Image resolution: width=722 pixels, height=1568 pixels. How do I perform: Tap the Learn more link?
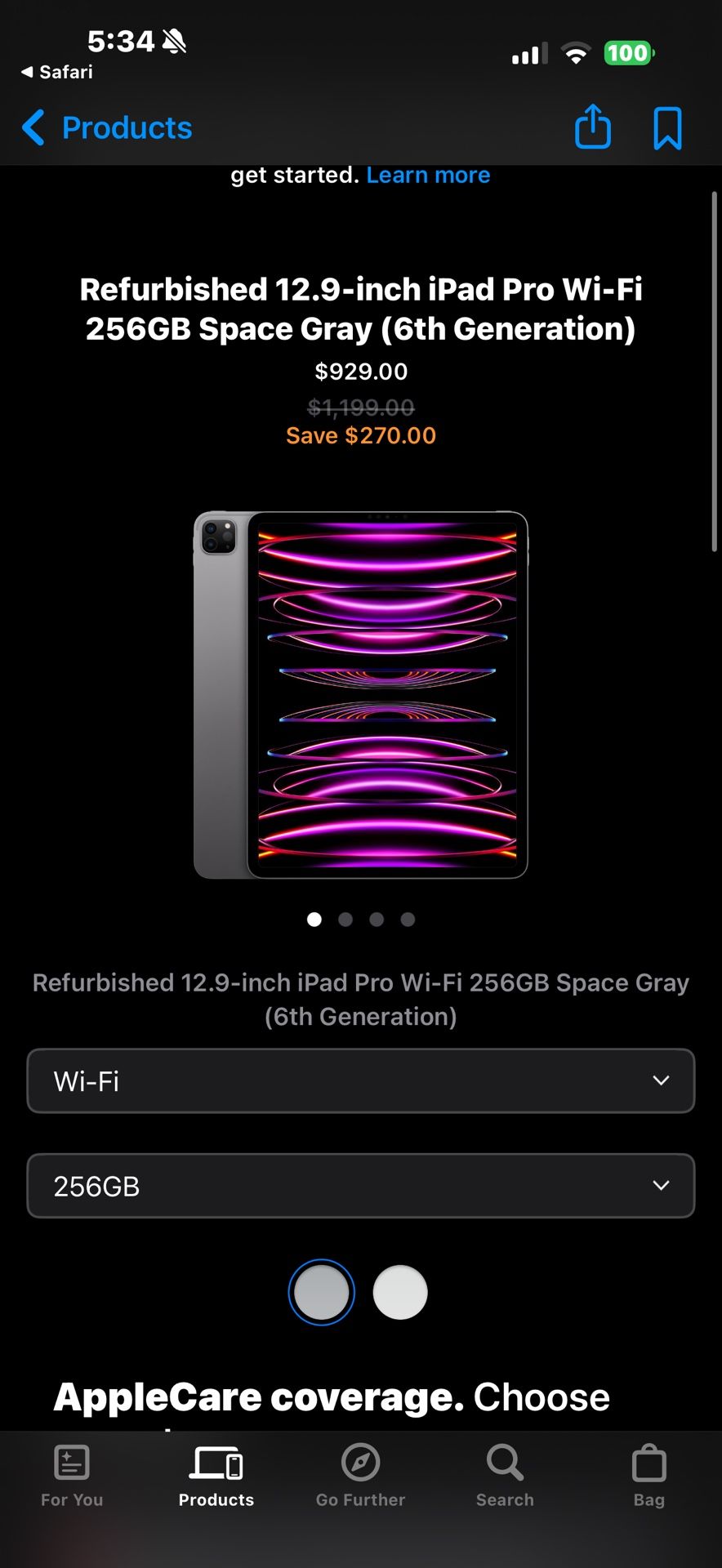(x=428, y=175)
